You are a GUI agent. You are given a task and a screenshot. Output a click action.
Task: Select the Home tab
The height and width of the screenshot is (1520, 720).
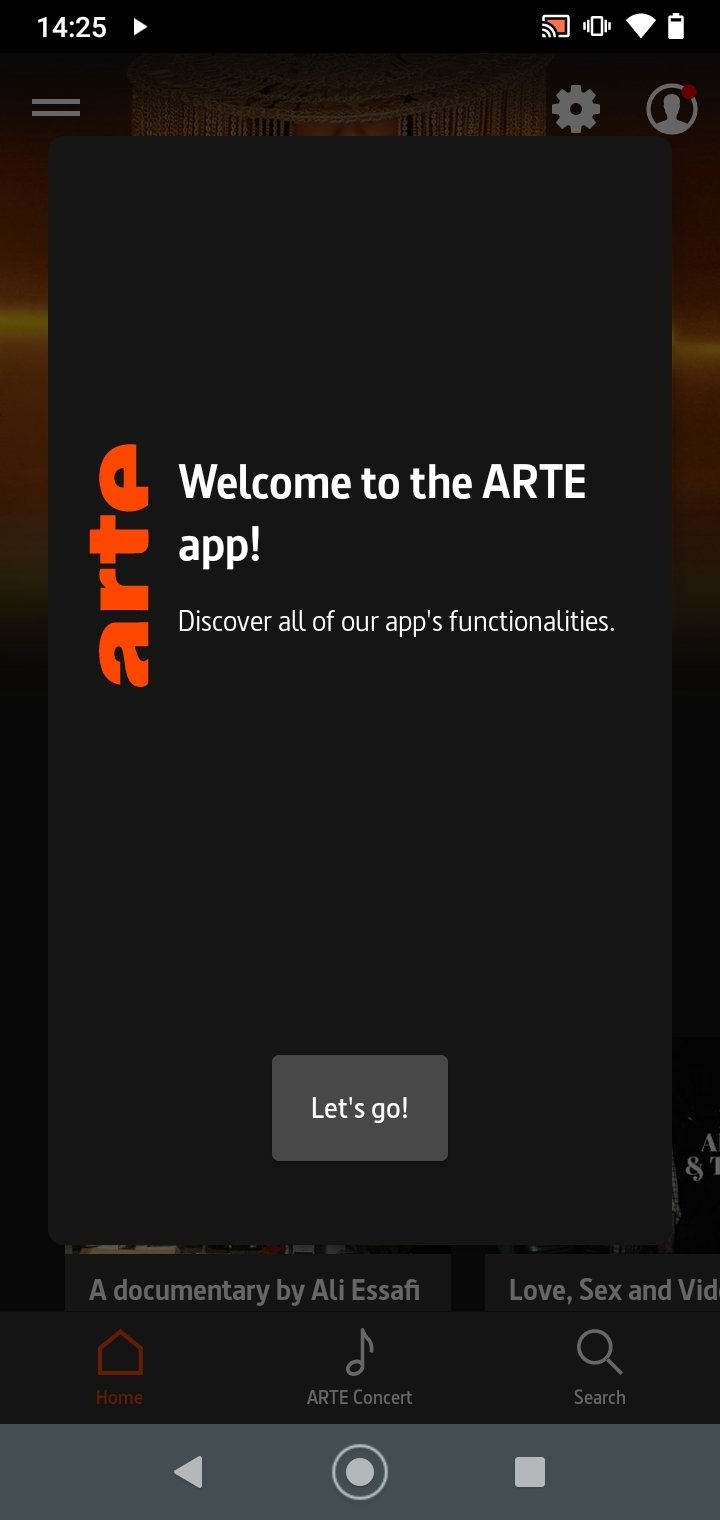pos(120,1367)
